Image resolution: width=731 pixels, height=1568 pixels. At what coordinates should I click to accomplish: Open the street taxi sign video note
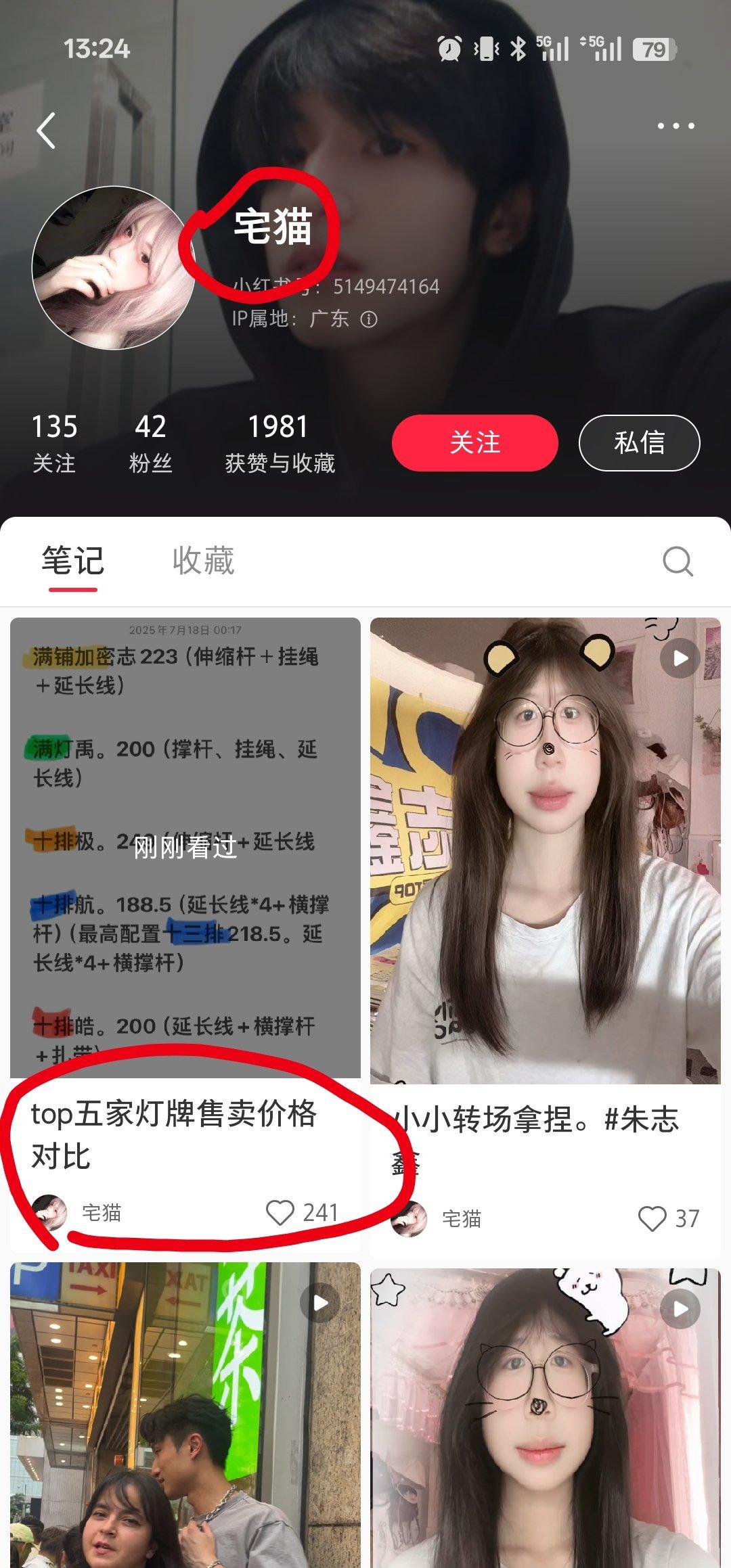click(x=185, y=1414)
